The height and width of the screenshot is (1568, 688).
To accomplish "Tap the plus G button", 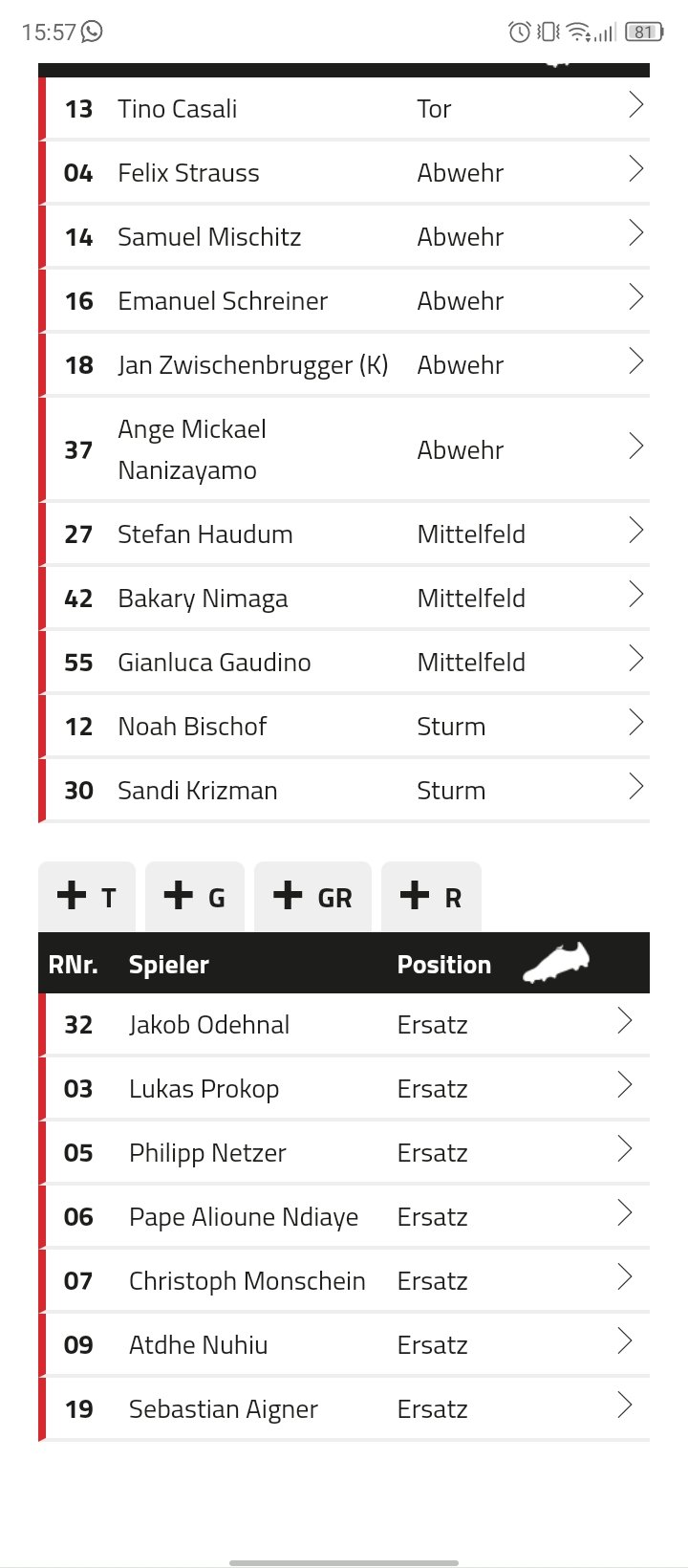I will (195, 897).
